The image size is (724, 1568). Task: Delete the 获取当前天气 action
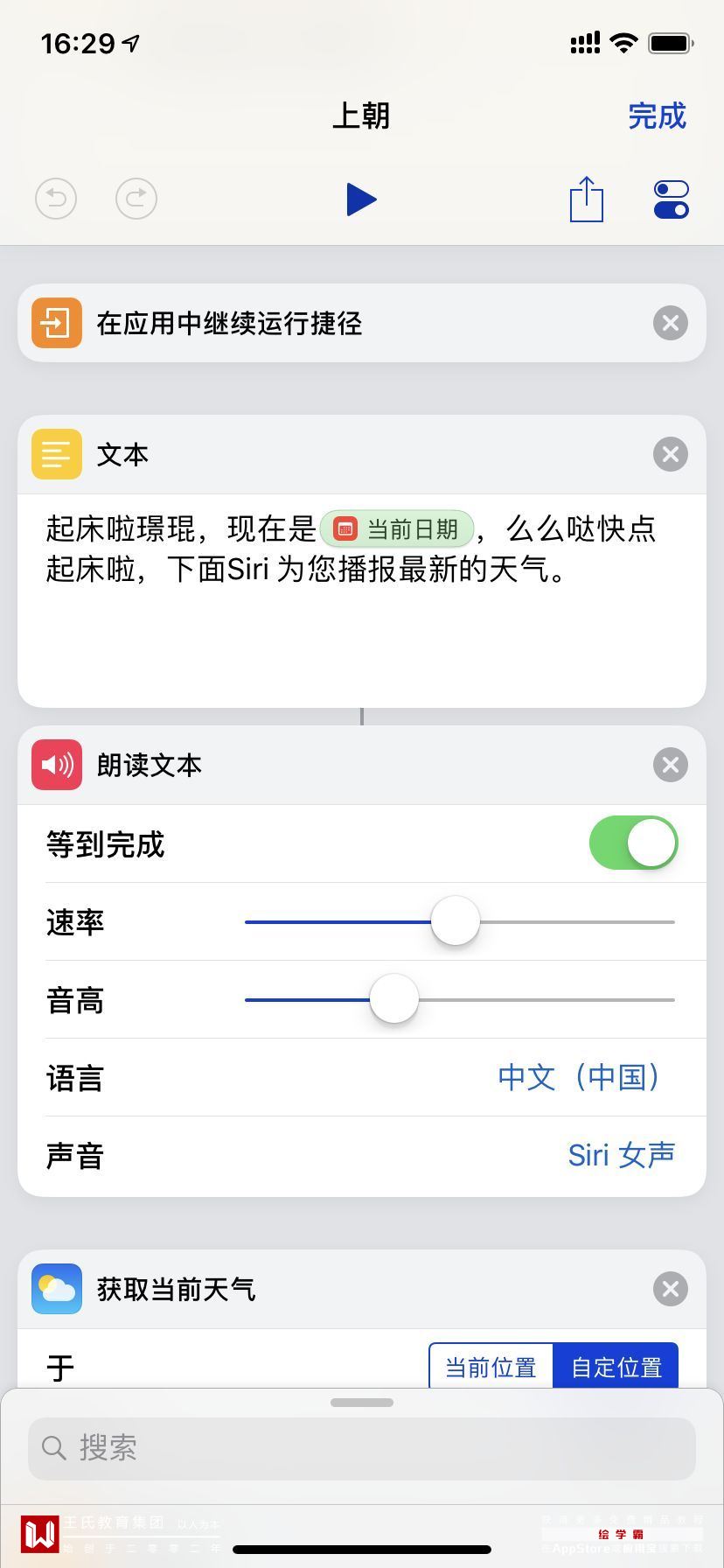[670, 1289]
